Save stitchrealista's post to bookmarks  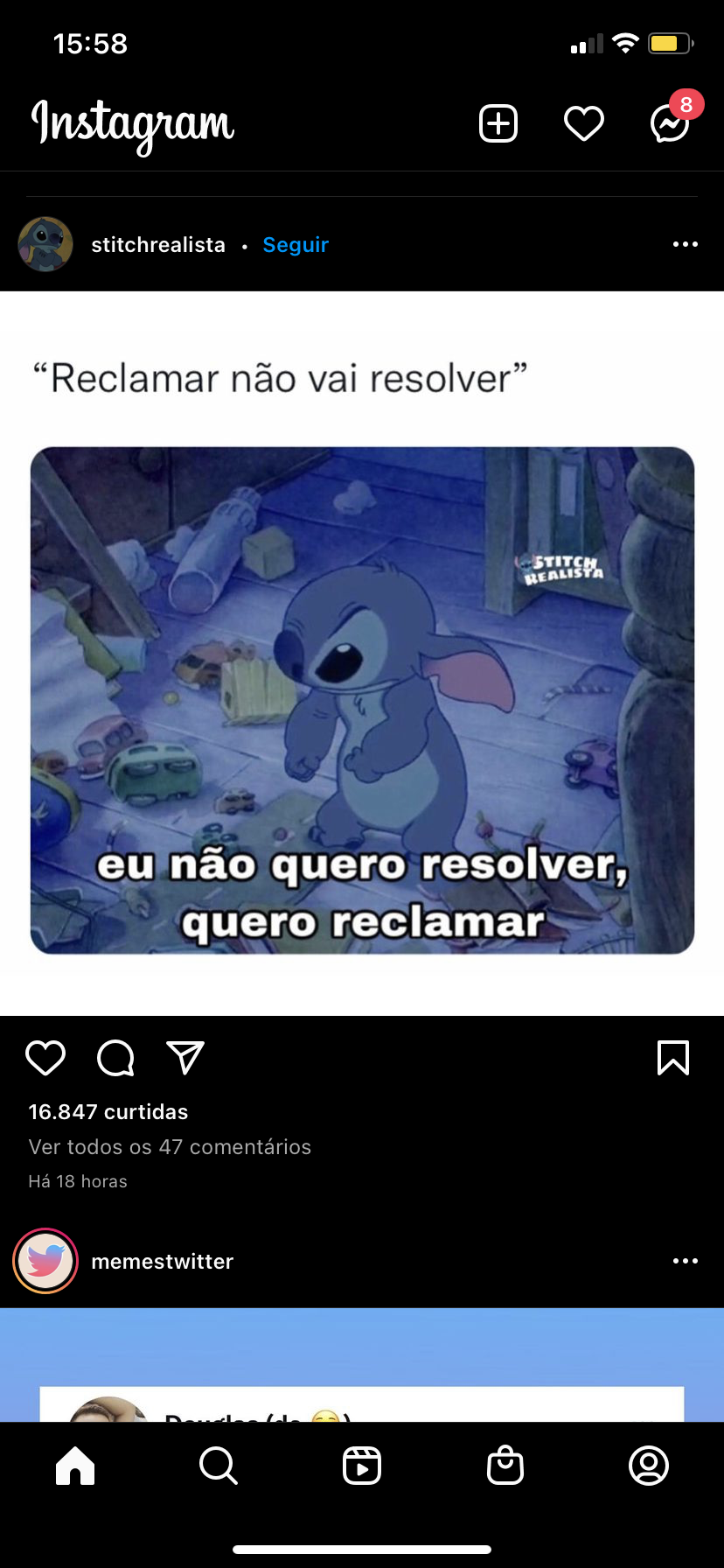tap(673, 1058)
